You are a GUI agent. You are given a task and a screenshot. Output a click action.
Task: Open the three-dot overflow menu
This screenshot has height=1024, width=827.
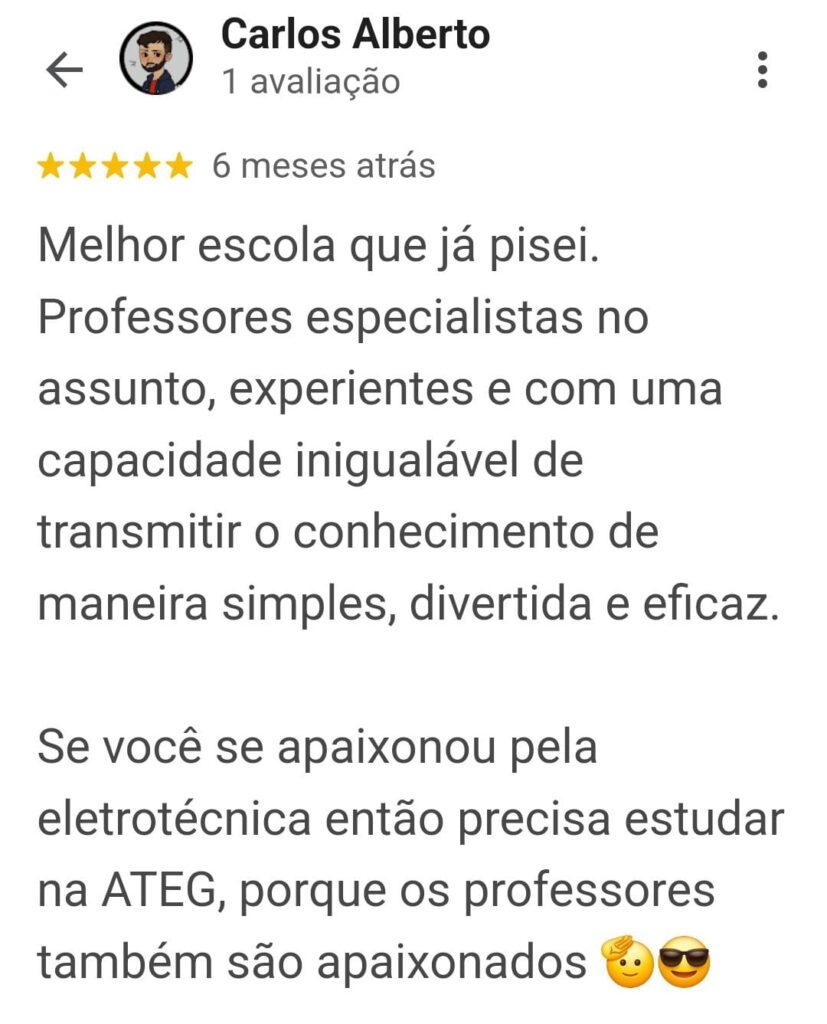[x=762, y=70]
